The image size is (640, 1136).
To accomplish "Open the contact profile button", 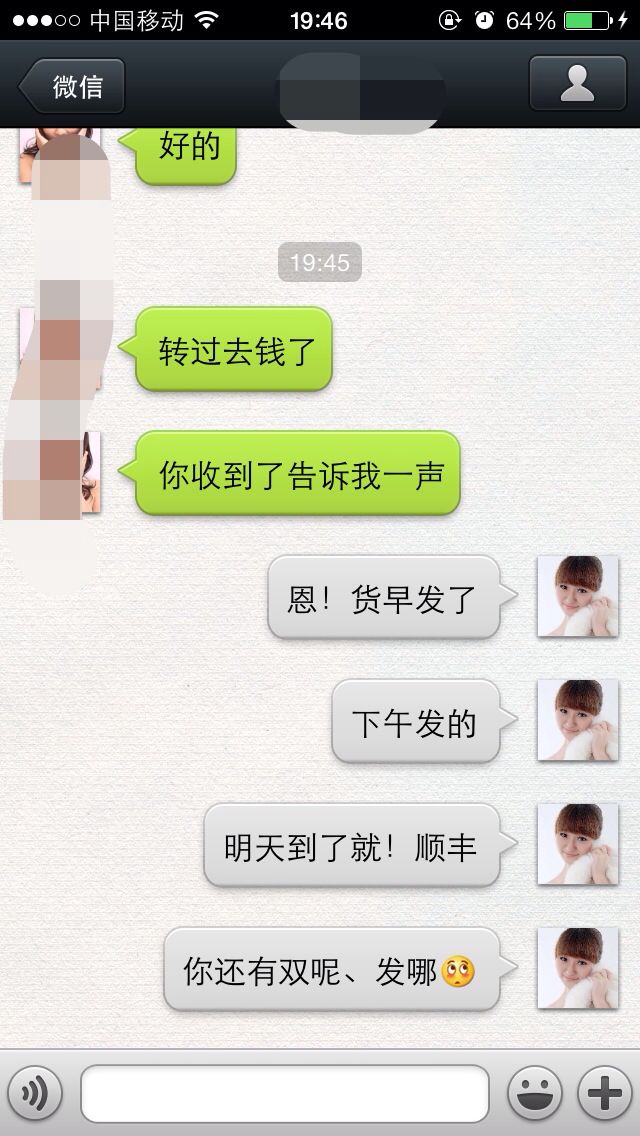I will (x=578, y=83).
